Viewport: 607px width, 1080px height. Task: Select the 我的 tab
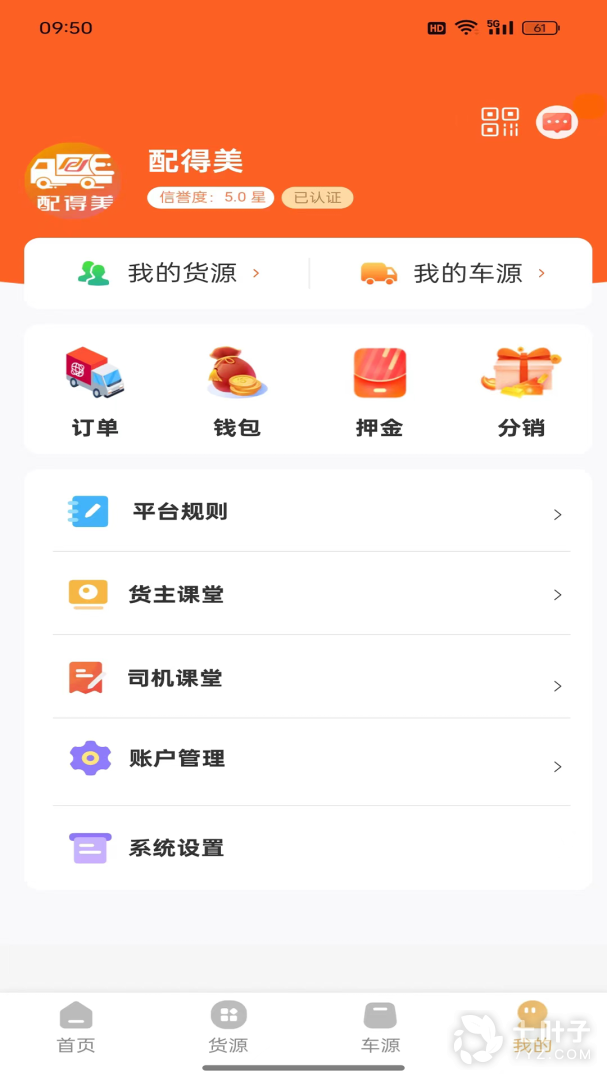coord(532,1029)
